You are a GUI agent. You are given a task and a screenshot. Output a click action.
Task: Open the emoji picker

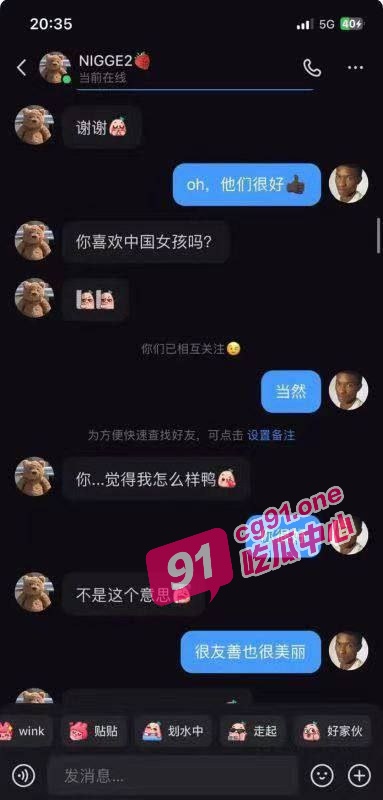(322, 776)
